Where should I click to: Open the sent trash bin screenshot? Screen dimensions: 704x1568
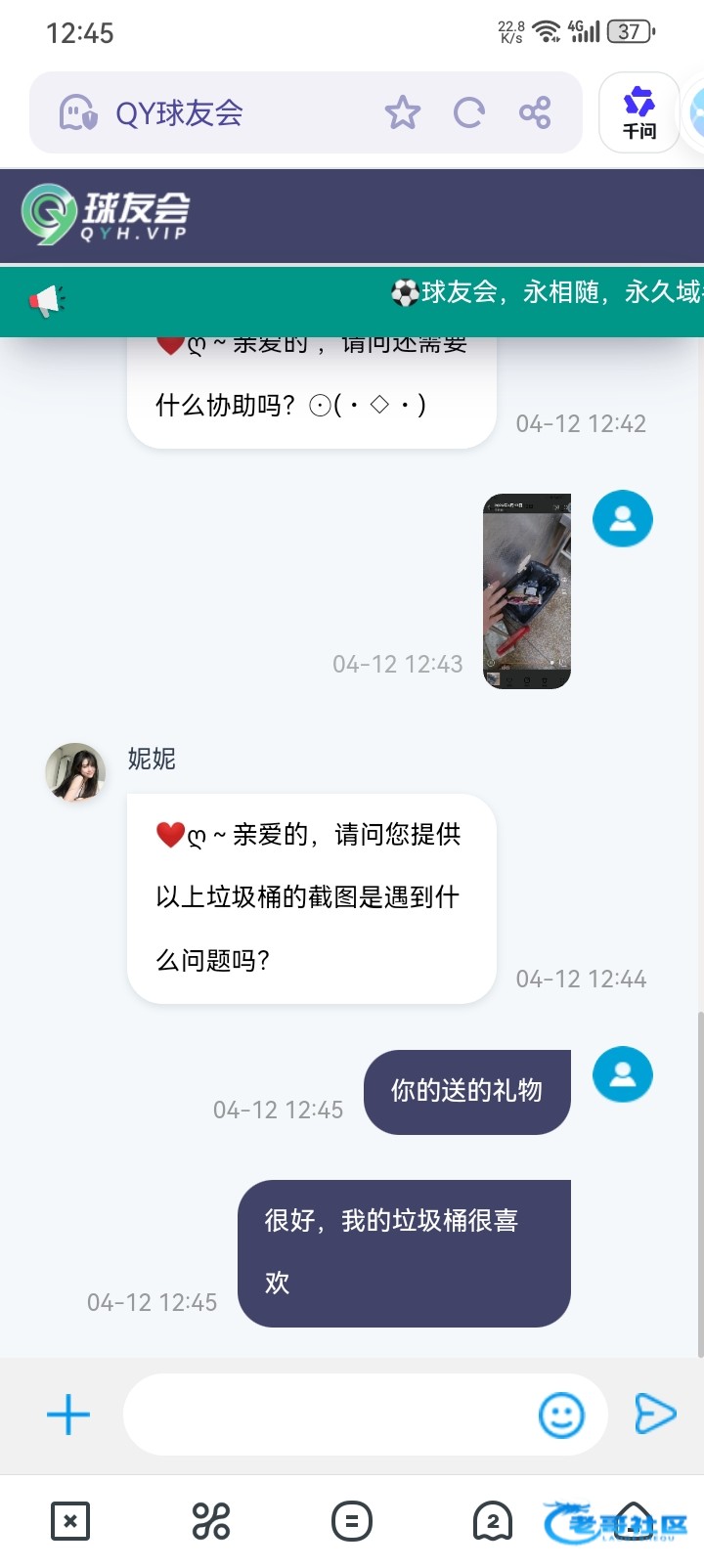pyautogui.click(x=527, y=590)
